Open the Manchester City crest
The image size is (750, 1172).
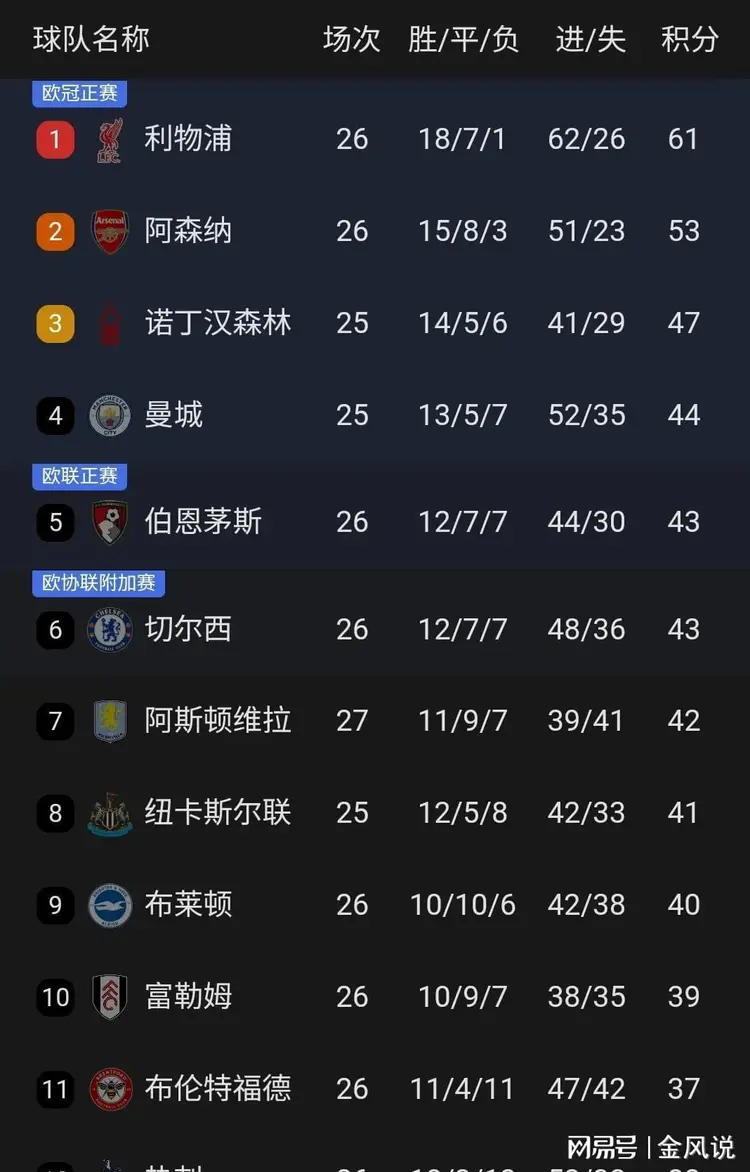[x=109, y=415]
